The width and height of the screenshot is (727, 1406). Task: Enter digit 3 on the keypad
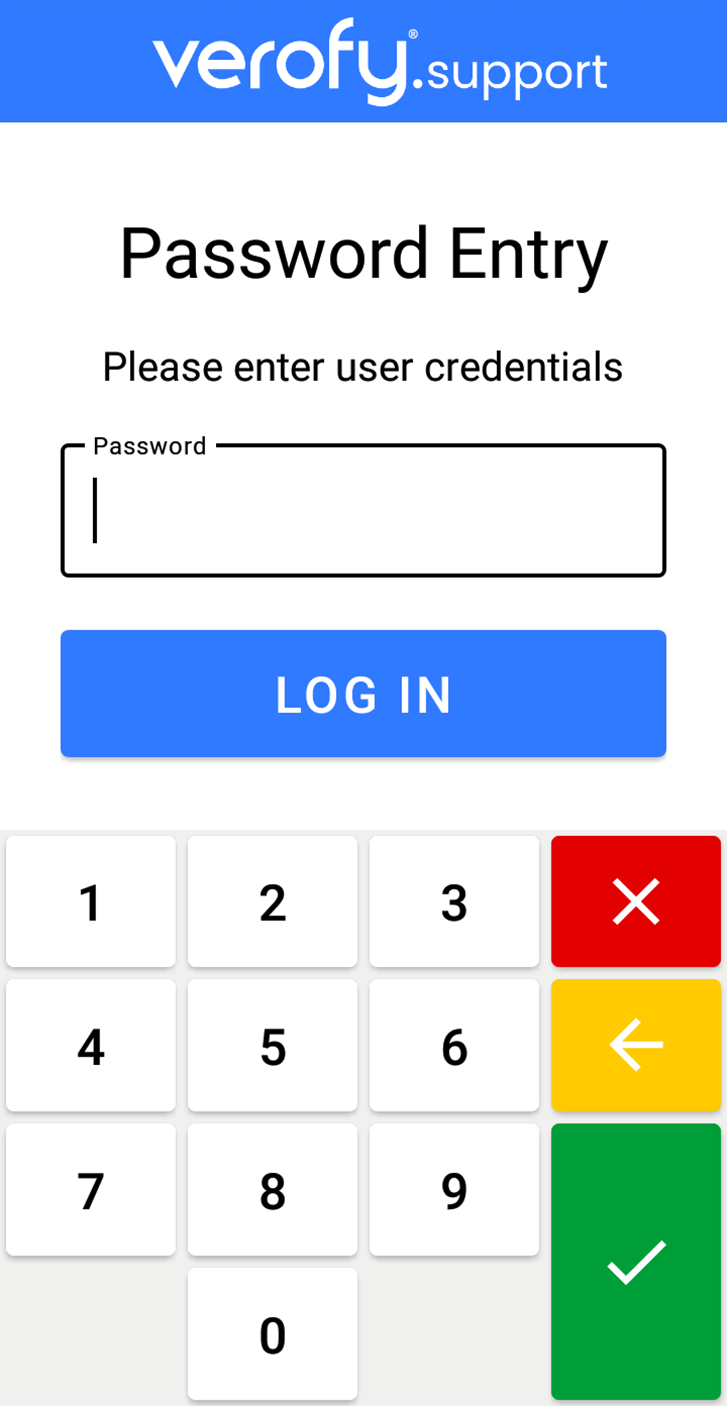(454, 902)
